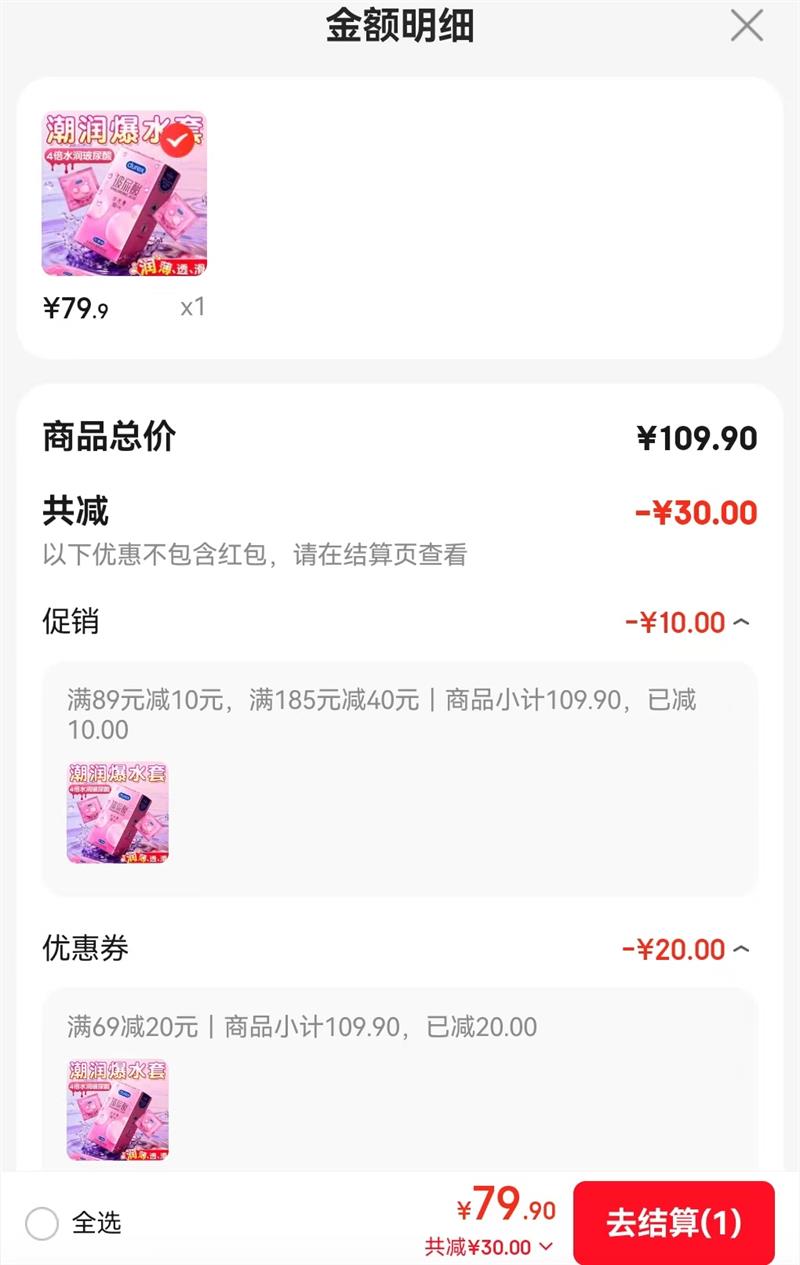The width and height of the screenshot is (800, 1265).
Task: Toggle the 共减¥30.00 breakdown dropdown
Action: point(545,1246)
